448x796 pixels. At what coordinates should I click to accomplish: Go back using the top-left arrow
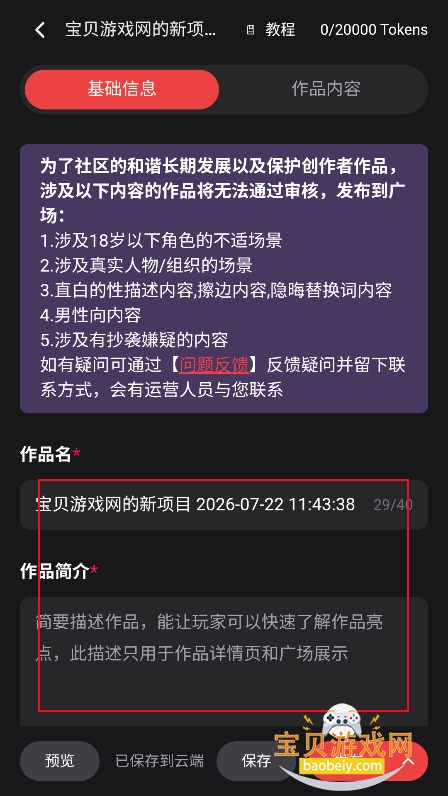40,30
